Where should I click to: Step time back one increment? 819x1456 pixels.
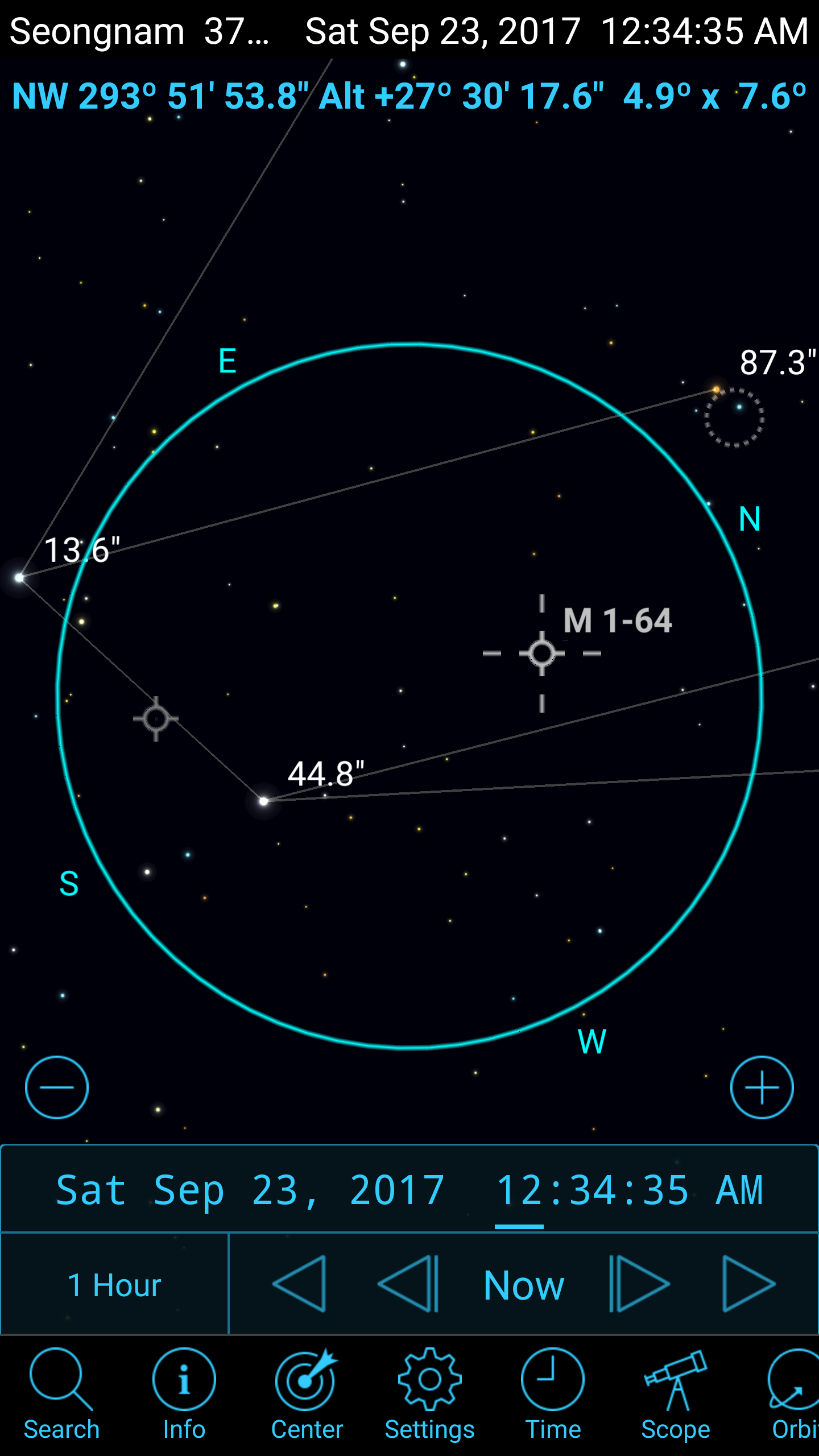coord(409,1284)
